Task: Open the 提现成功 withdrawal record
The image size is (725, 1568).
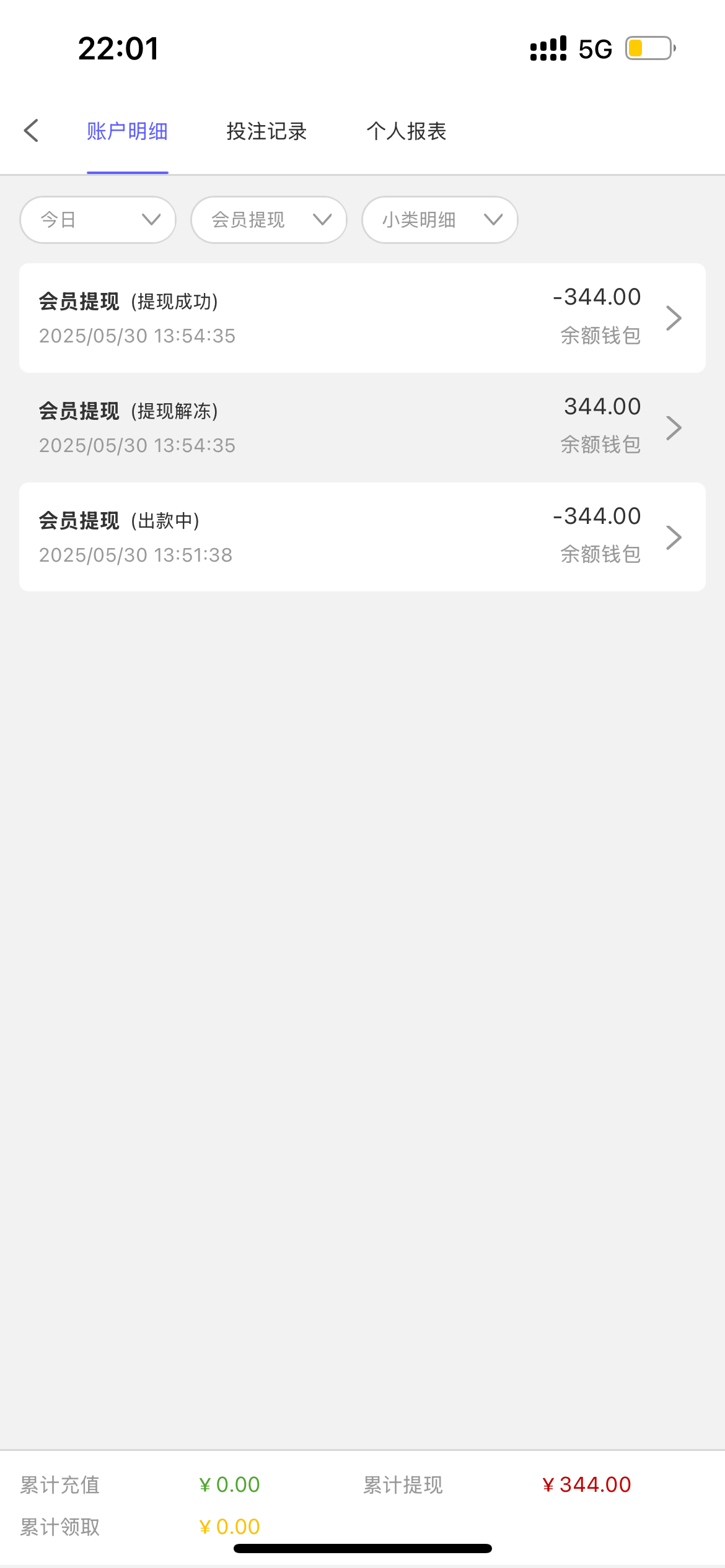Action: 362,318
